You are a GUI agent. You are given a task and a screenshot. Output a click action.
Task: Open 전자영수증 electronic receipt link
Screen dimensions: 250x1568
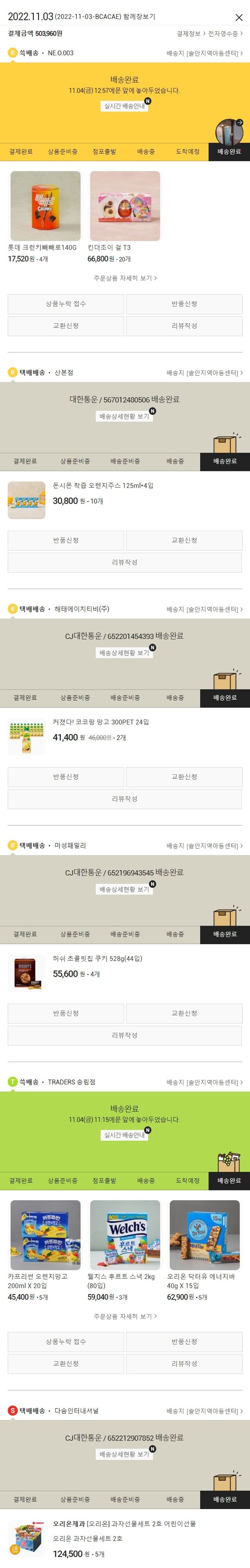pos(225,34)
